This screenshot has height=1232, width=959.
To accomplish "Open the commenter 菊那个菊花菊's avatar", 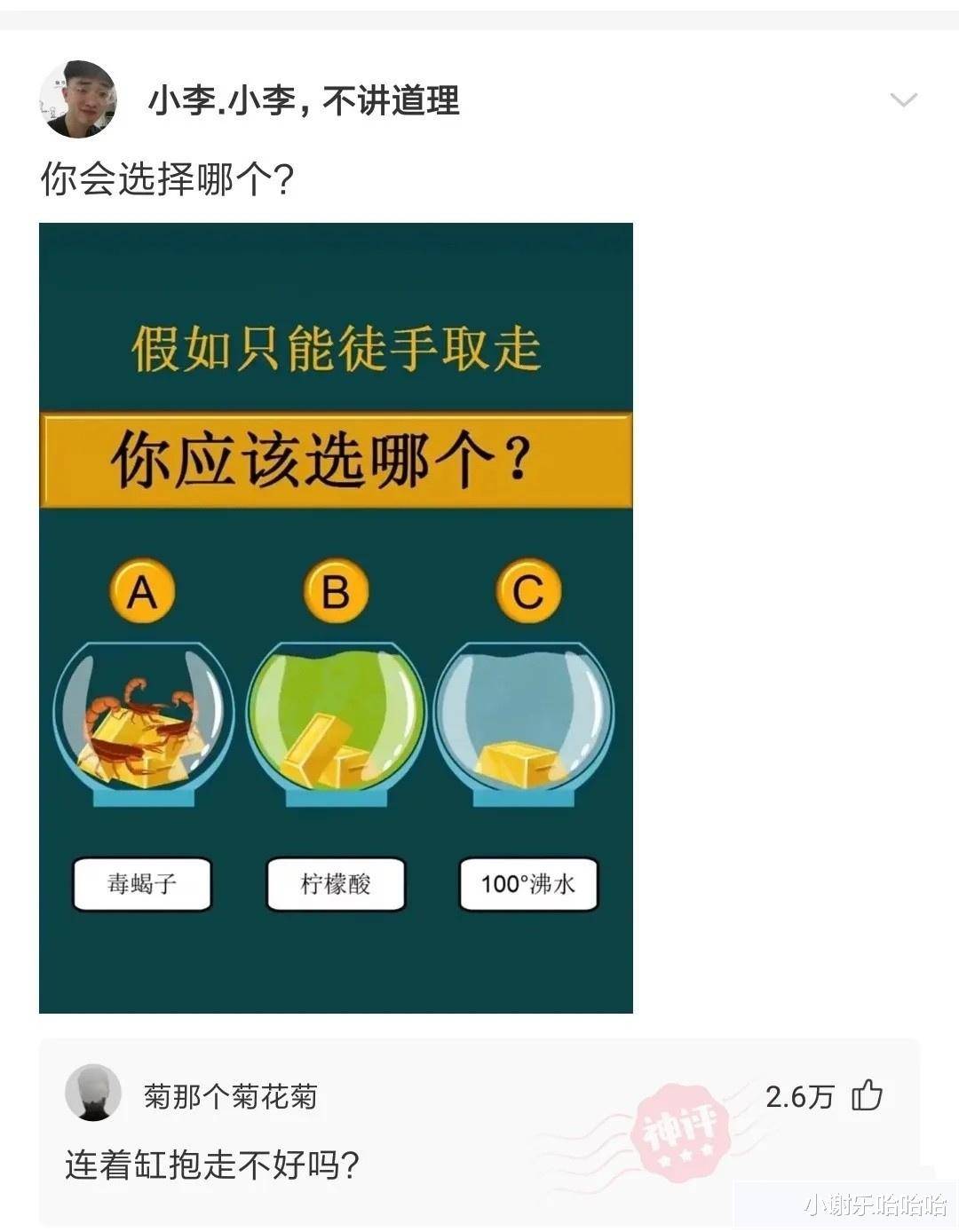I will tap(93, 1094).
